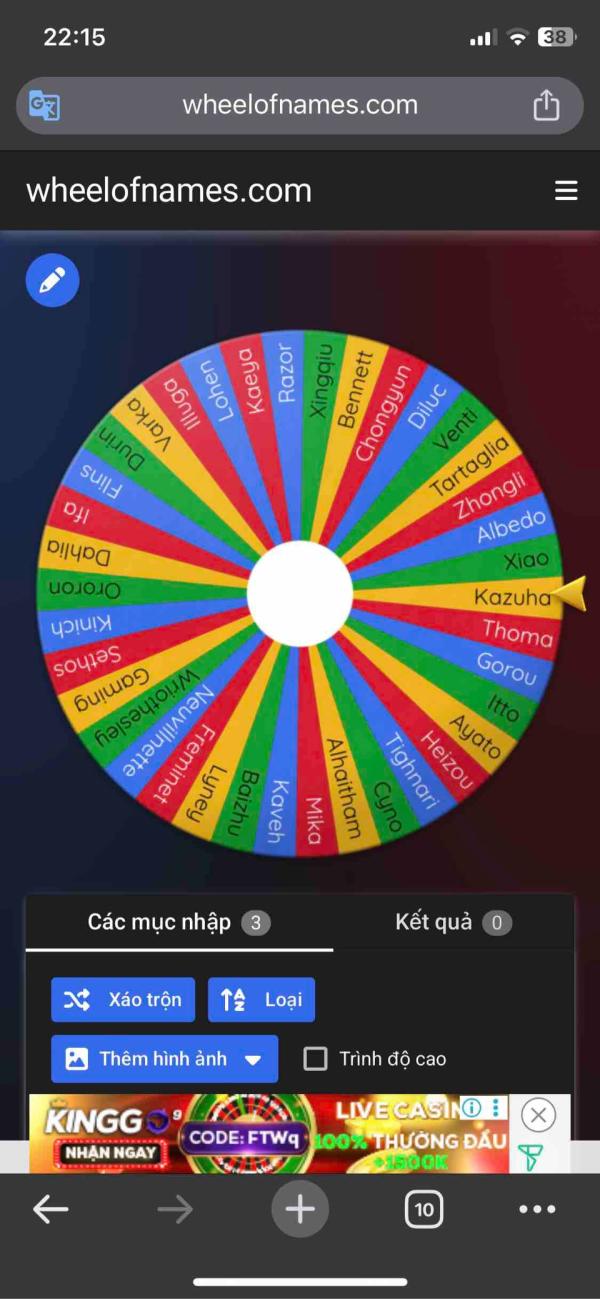View the 10 open tabs
The height and width of the screenshot is (1299, 600).
coord(424,1210)
